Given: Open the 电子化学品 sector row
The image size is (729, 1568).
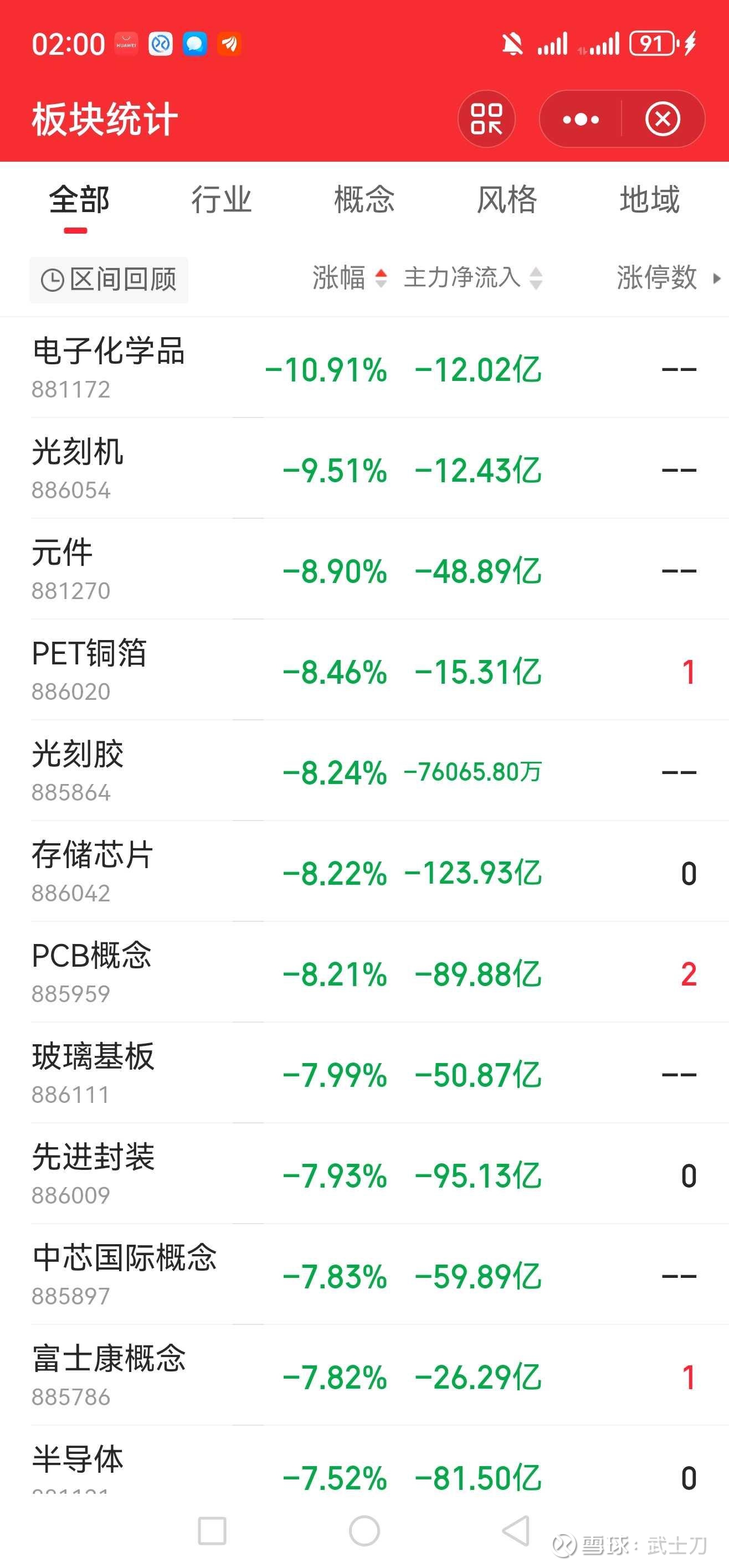Looking at the screenshot, I should (x=364, y=368).
